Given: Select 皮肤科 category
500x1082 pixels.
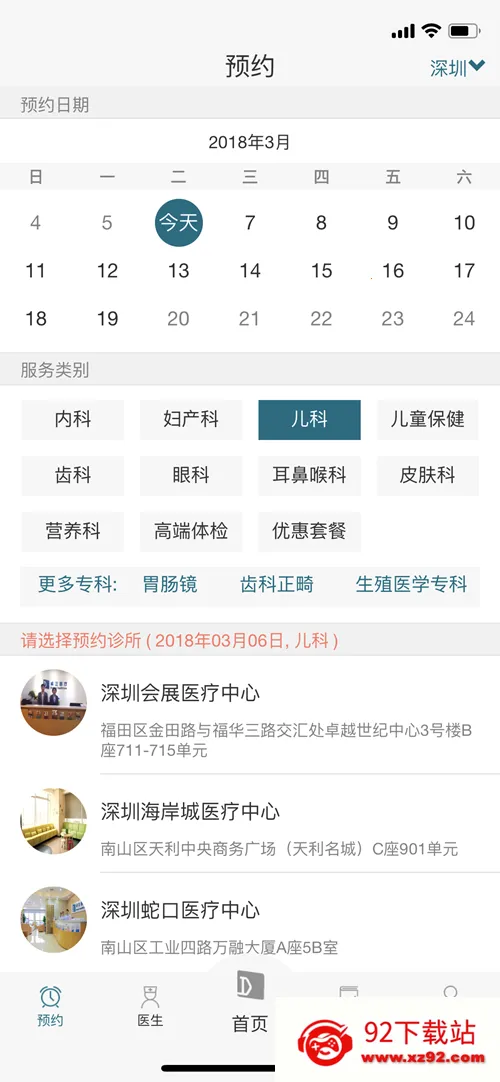Looking at the screenshot, I should [x=428, y=475].
